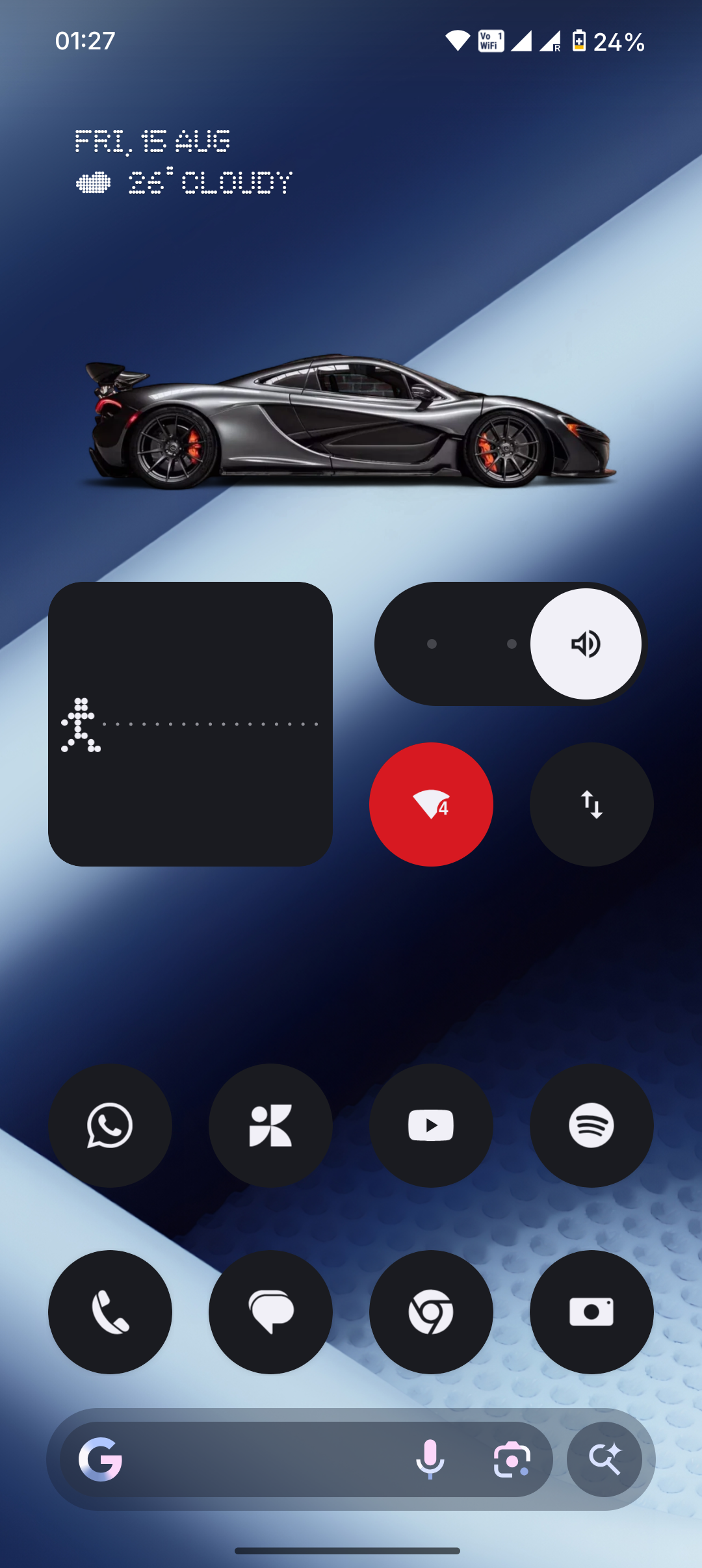Open Spotify

pos(591,1125)
